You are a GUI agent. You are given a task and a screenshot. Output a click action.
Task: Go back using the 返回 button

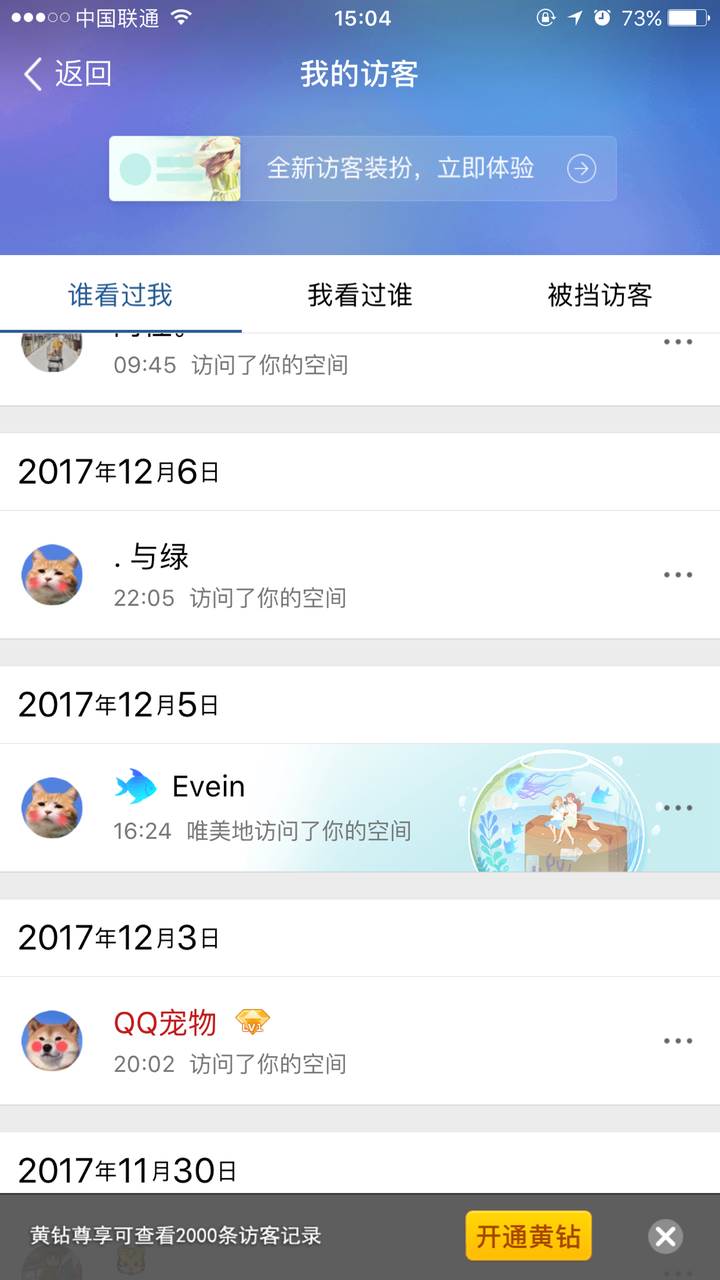67,74
